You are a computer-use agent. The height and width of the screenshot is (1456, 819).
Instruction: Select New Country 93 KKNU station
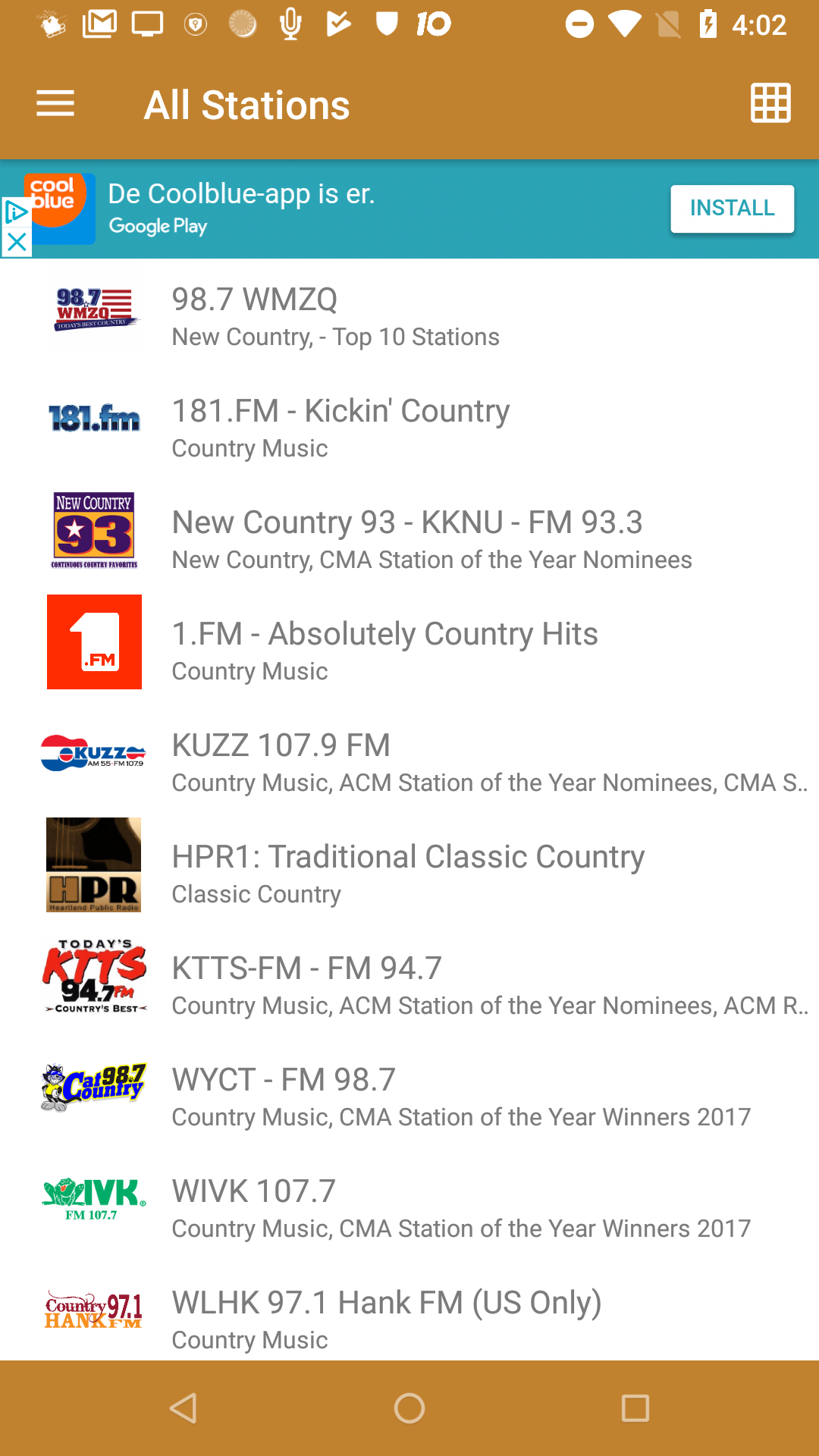coord(409,538)
